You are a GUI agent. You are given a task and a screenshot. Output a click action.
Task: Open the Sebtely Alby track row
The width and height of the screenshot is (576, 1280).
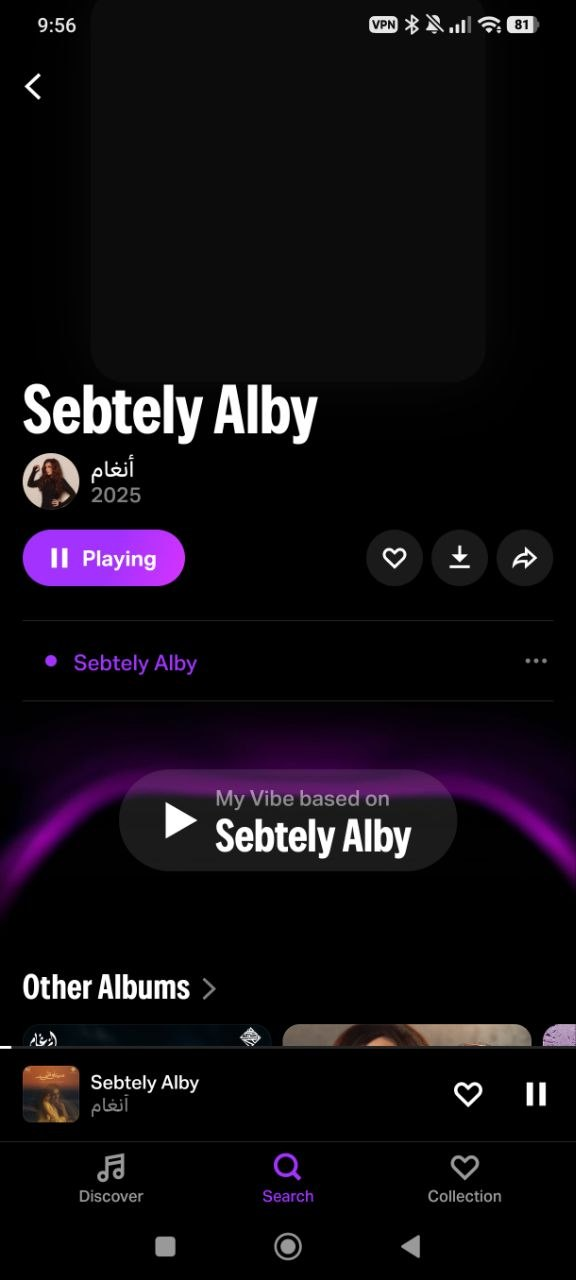pyautogui.click(x=288, y=661)
